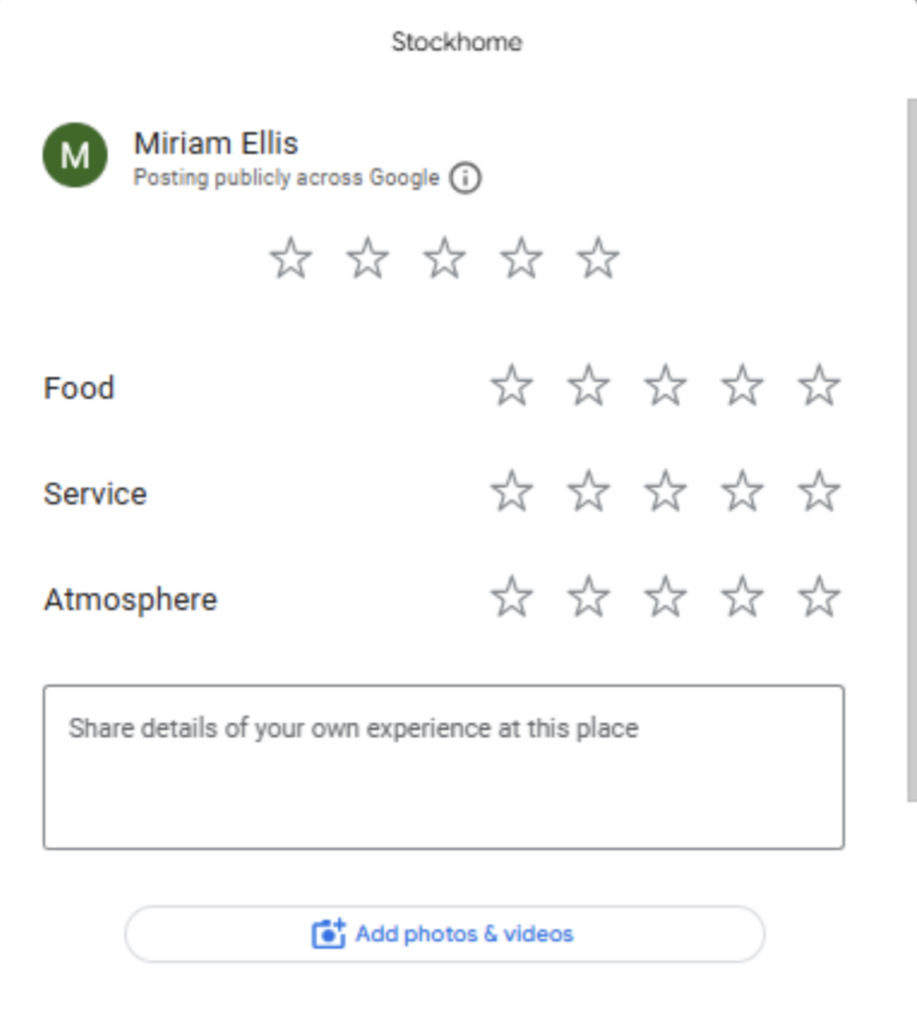Viewport: 917px width, 1024px height.
Task: Set overall rating to one star
Action: 291,259
